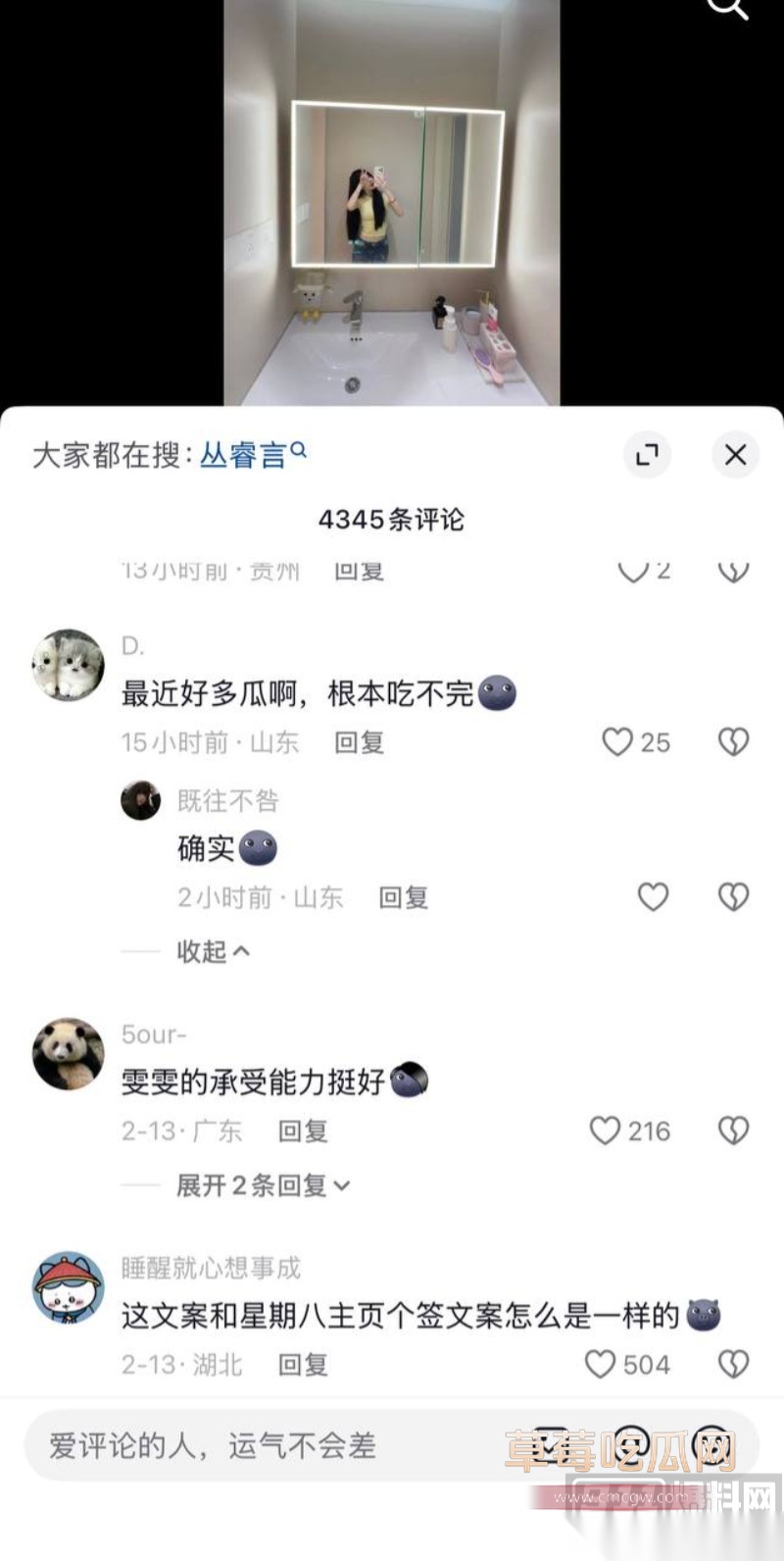Close the comments panel with the X icon
784x1561 pixels.
tap(735, 455)
